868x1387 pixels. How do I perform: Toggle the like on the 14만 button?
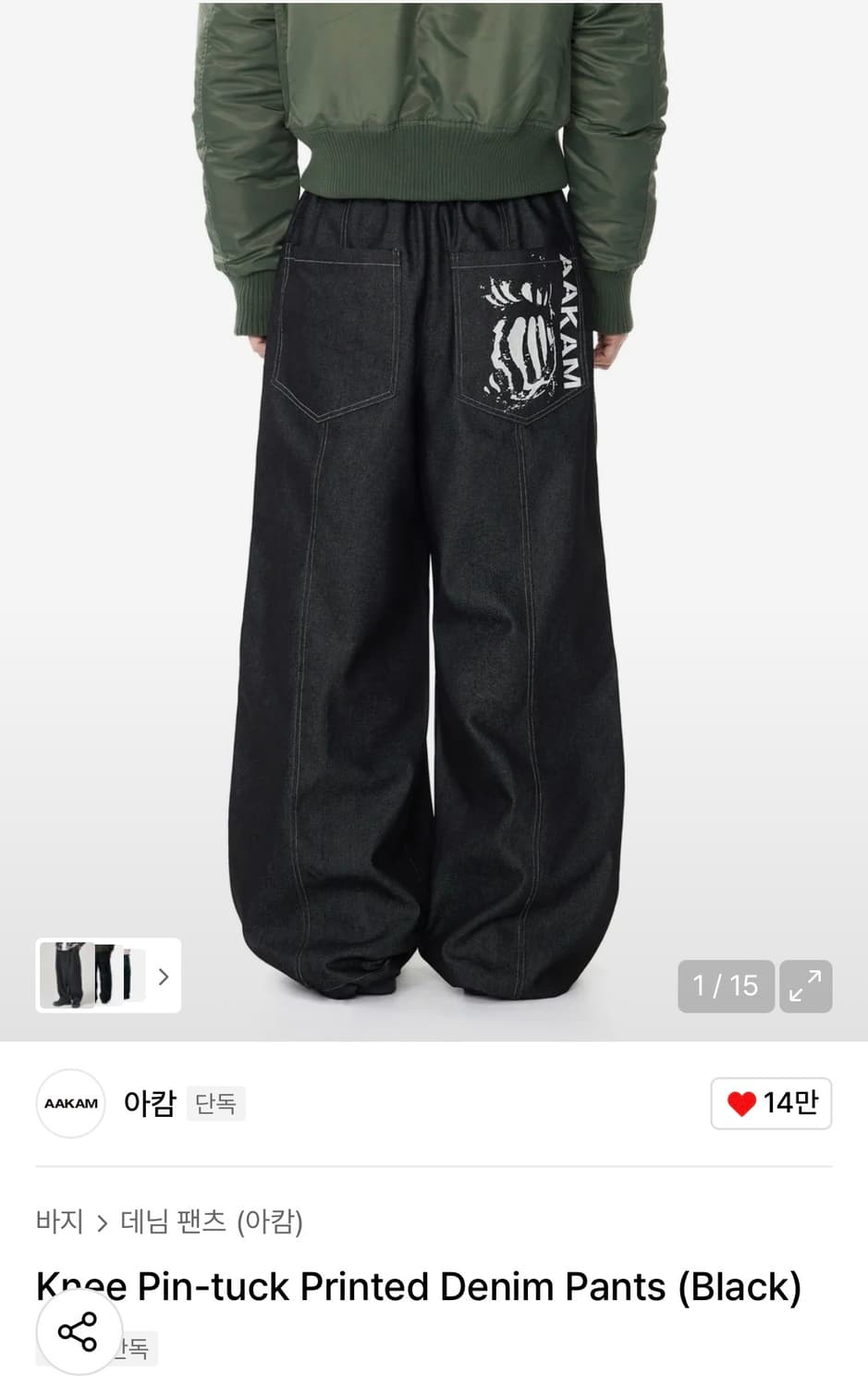coord(770,1103)
